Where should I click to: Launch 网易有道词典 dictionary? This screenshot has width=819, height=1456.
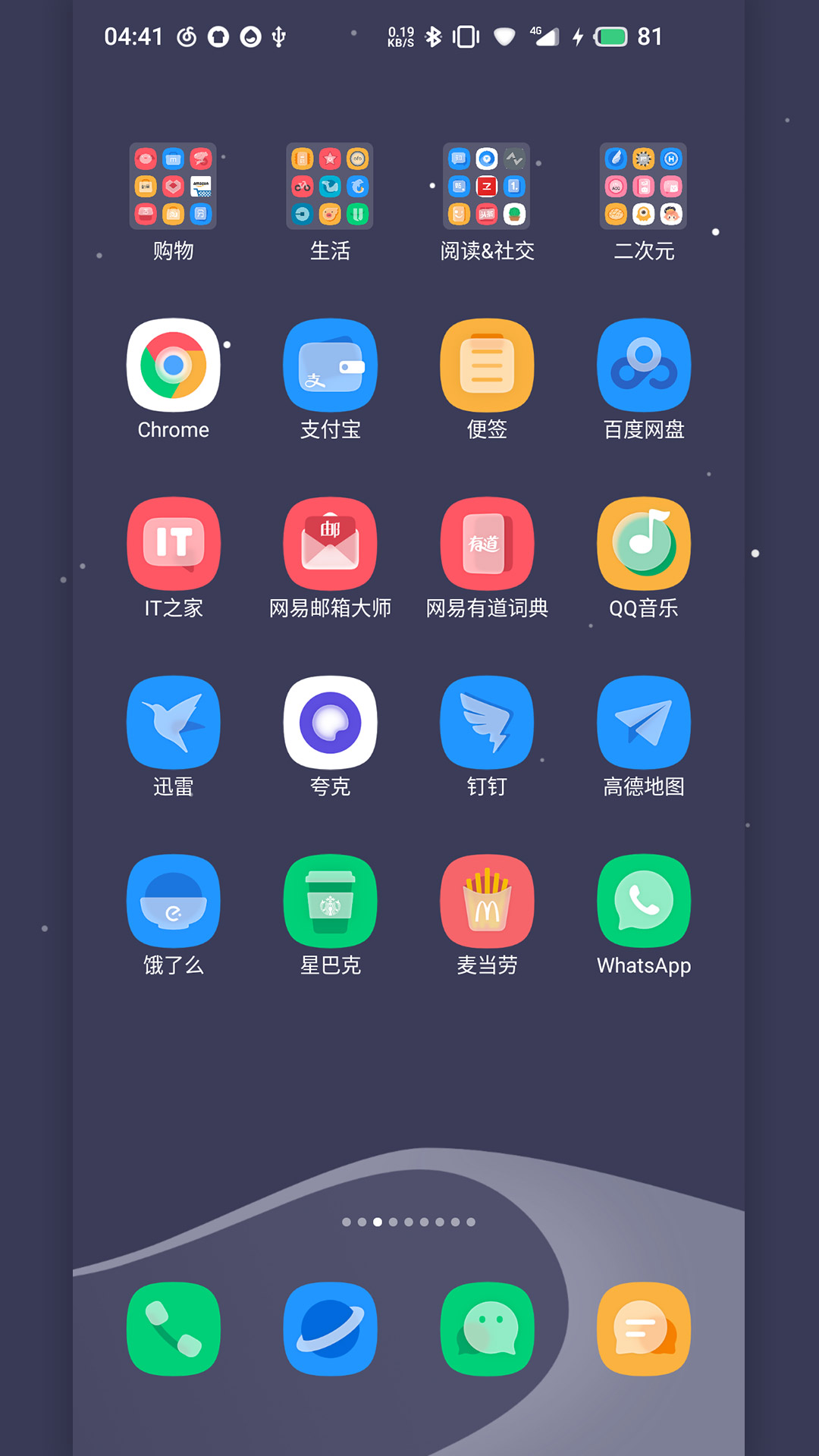click(487, 544)
